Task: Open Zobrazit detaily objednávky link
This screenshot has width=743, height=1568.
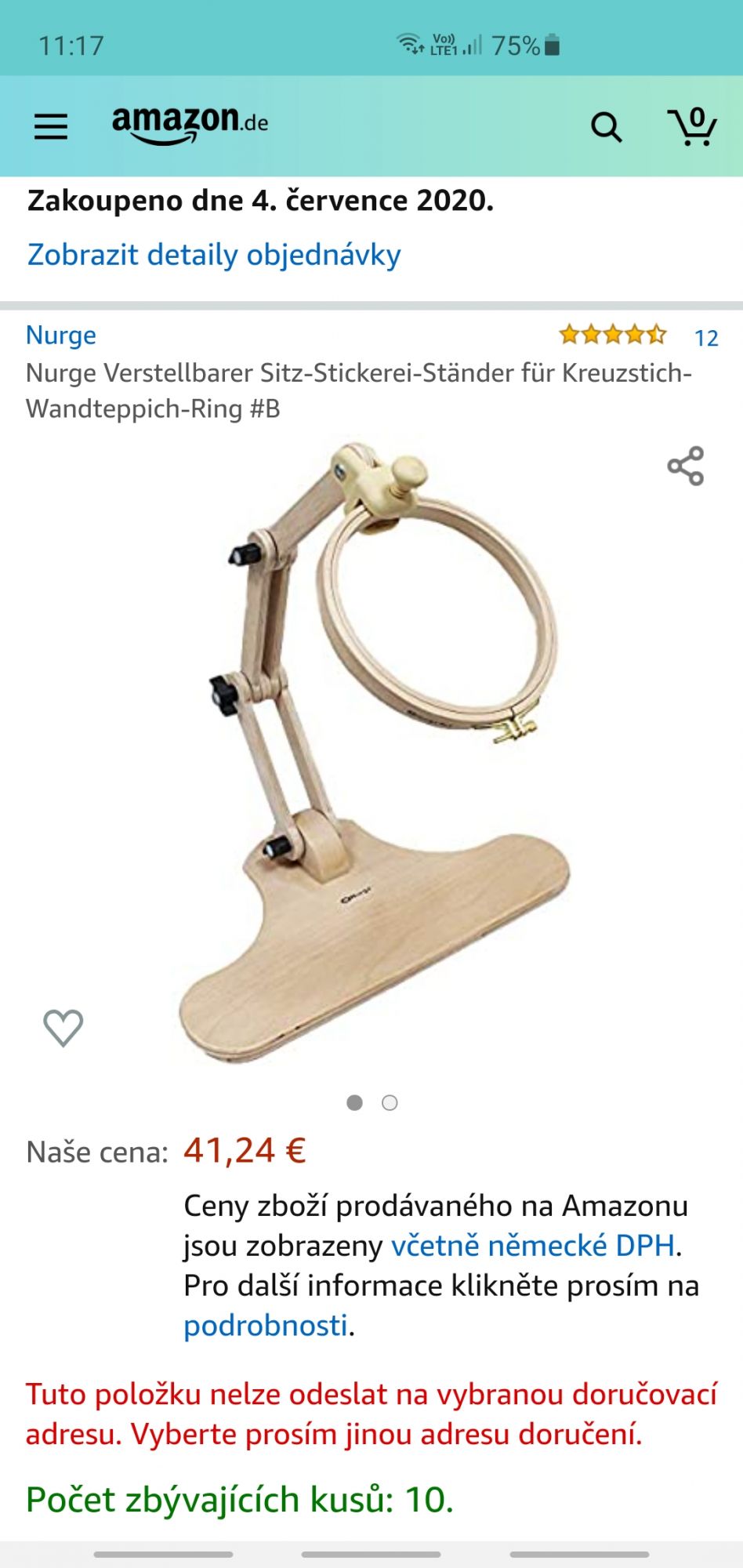Action: pos(214,255)
